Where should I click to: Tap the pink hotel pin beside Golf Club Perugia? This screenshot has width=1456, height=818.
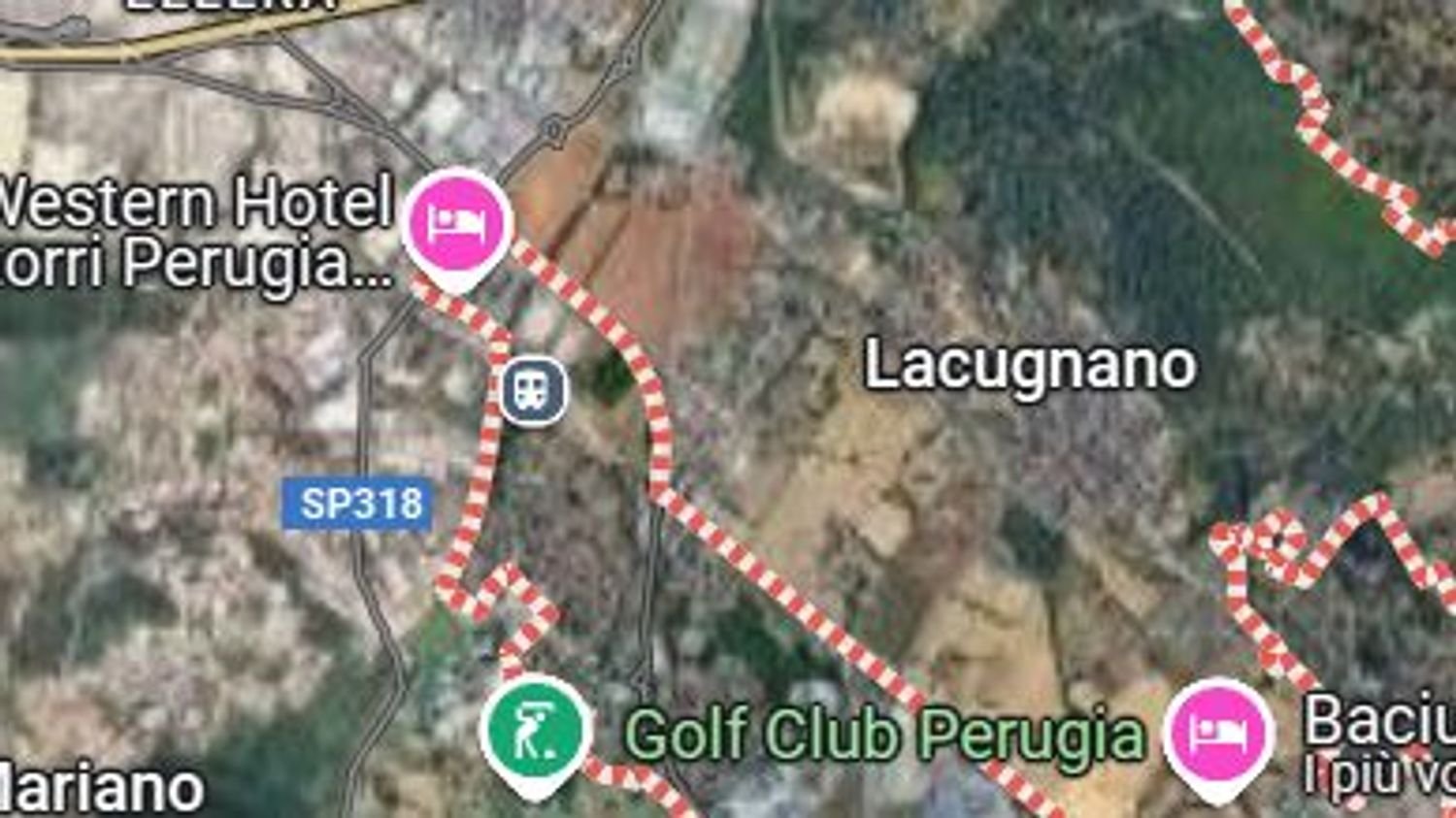1218,736
